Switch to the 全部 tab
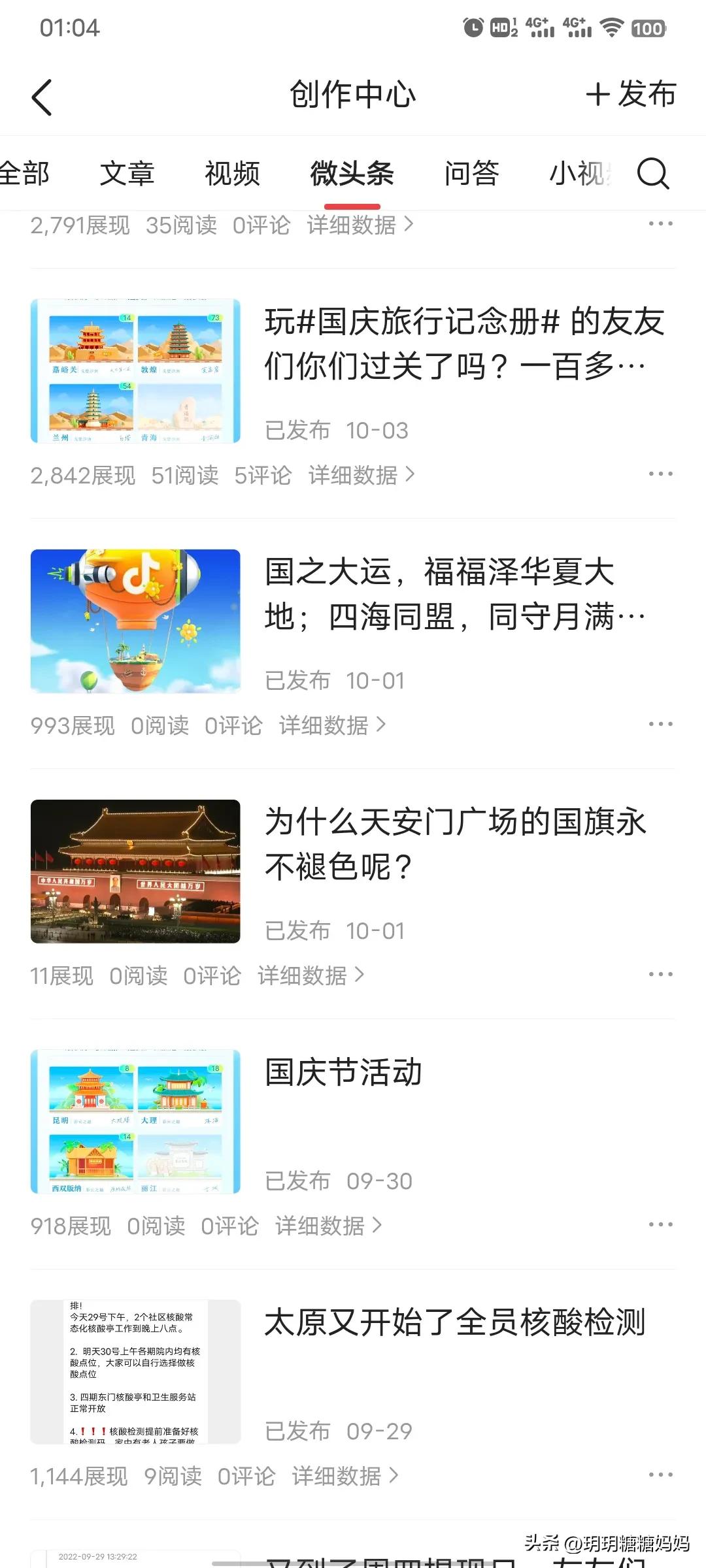The image size is (706, 1568). click(25, 174)
